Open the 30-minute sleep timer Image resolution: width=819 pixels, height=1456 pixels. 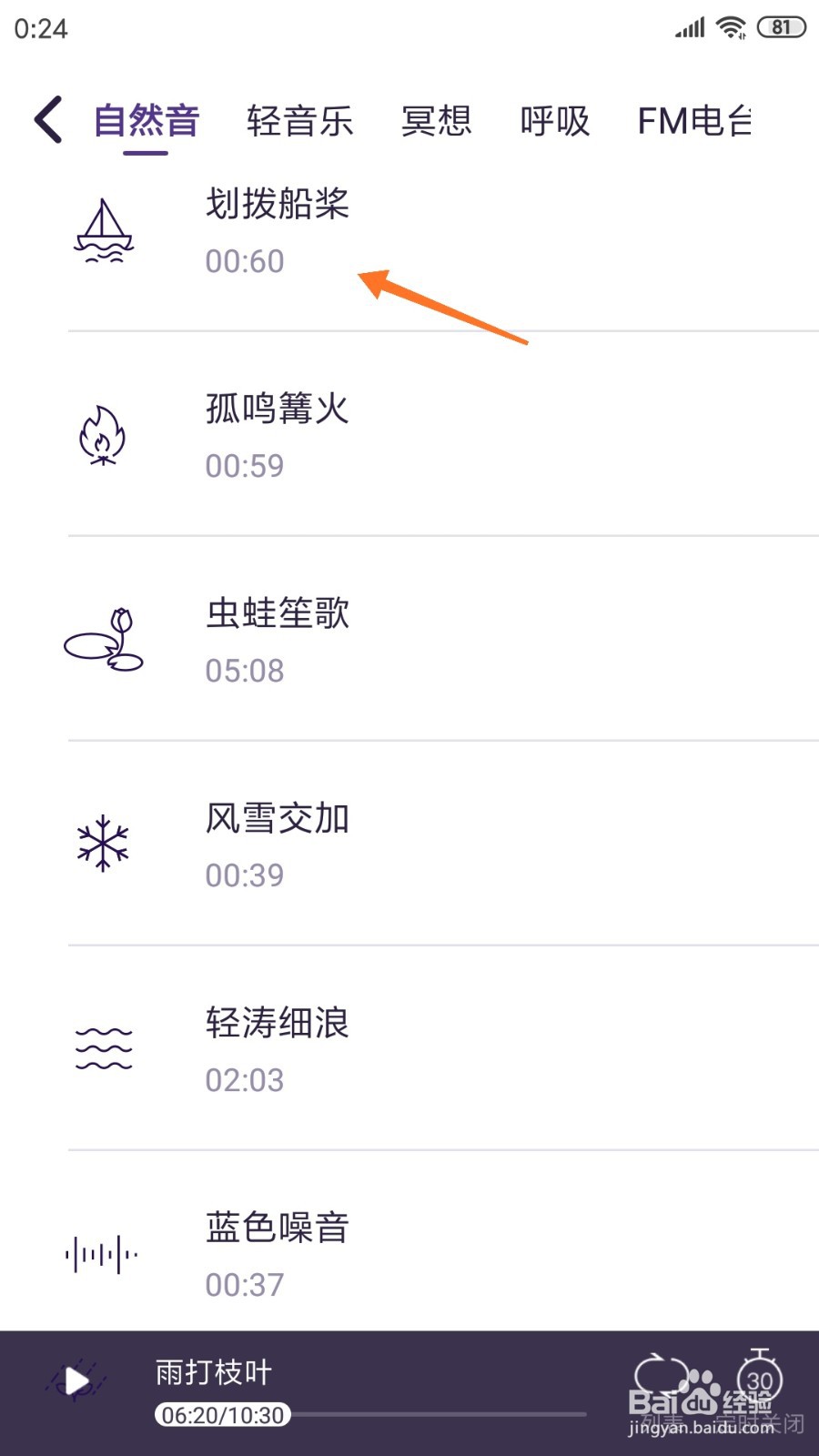click(x=760, y=1378)
